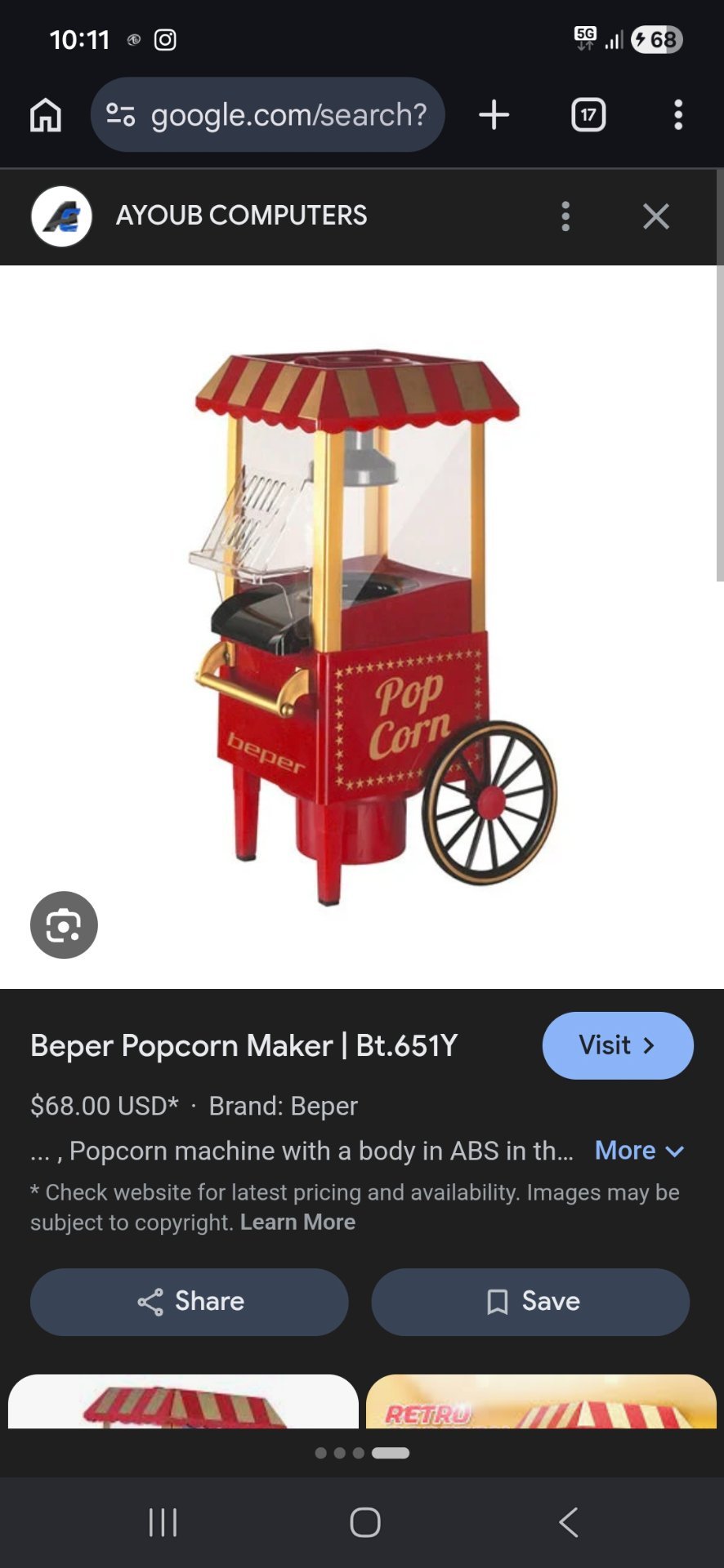
Task: Save the image to collections
Action: point(530,1302)
